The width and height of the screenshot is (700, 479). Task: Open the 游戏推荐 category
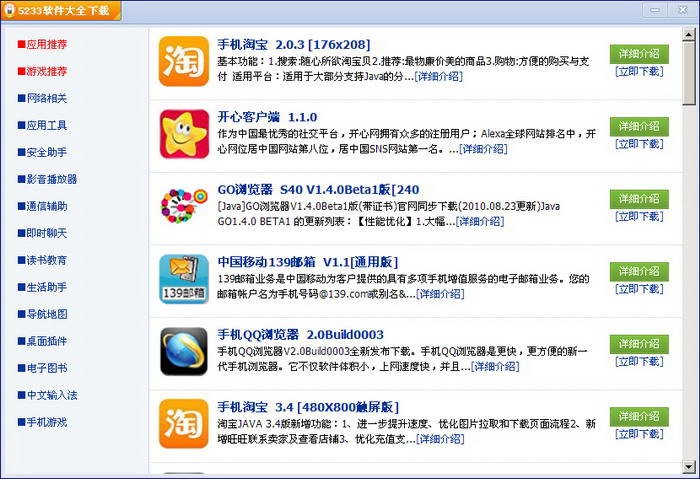coord(47,72)
